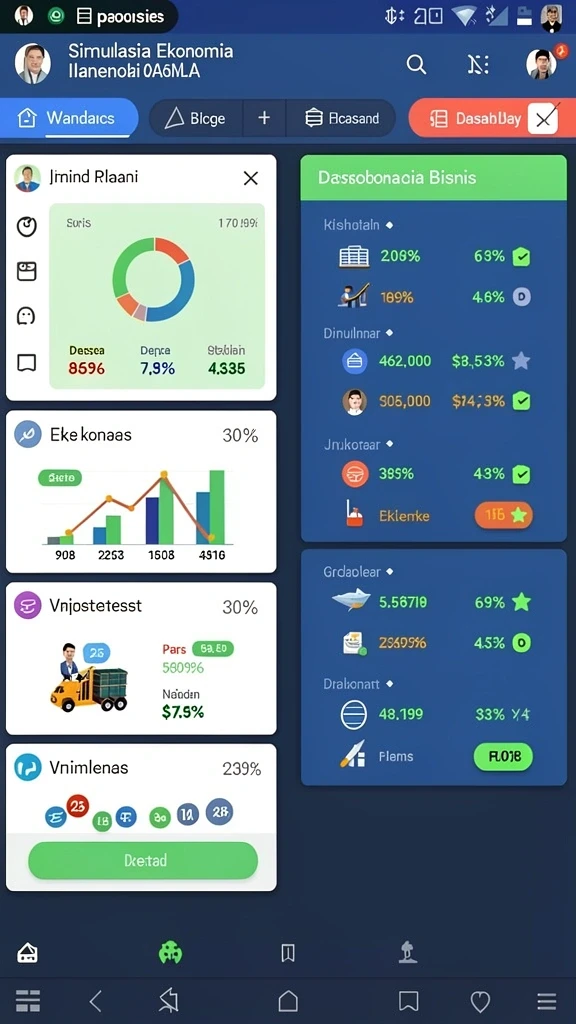The width and height of the screenshot is (576, 1024).
Task: Switch to the Blcge tab
Action: click(x=196, y=118)
